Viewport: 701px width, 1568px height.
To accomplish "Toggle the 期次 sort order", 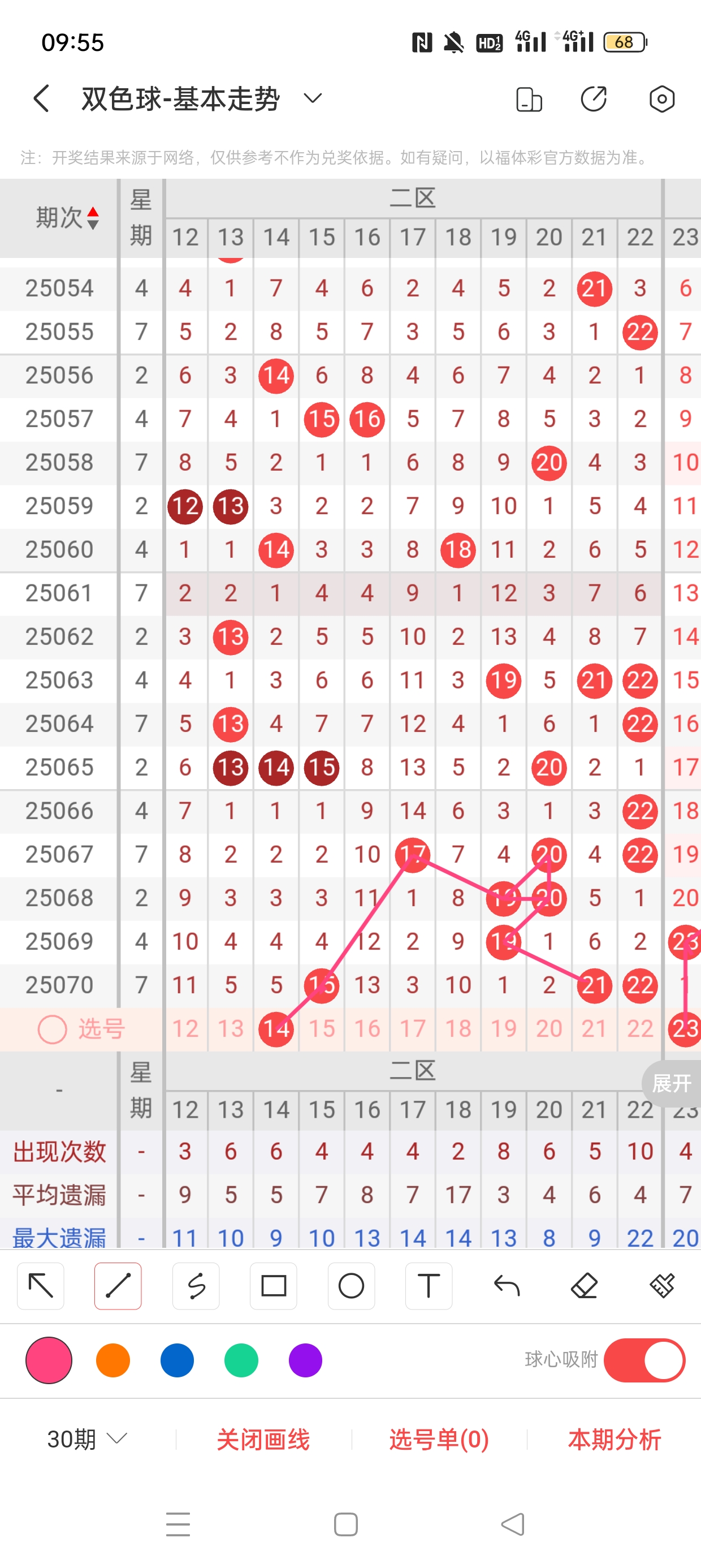I will coord(93,218).
